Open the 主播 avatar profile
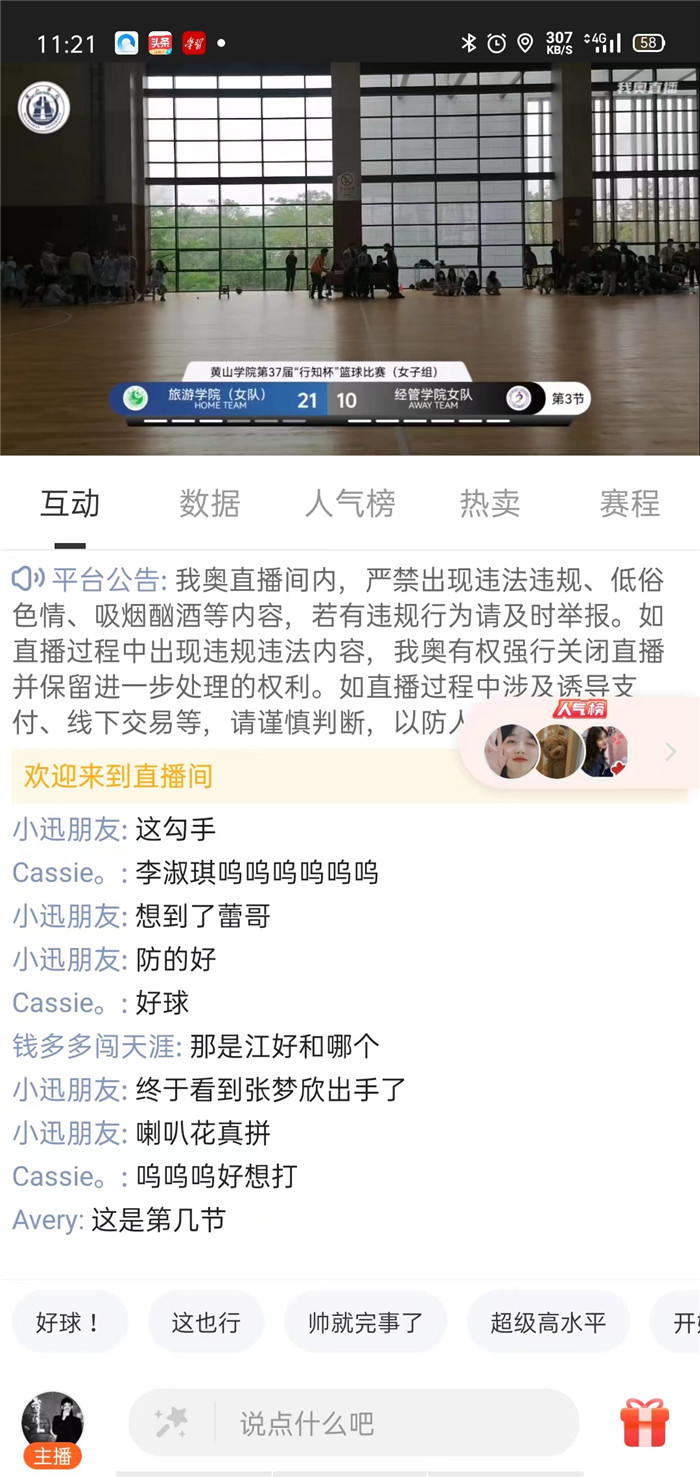Viewport: 700px width, 1477px height. click(53, 1425)
